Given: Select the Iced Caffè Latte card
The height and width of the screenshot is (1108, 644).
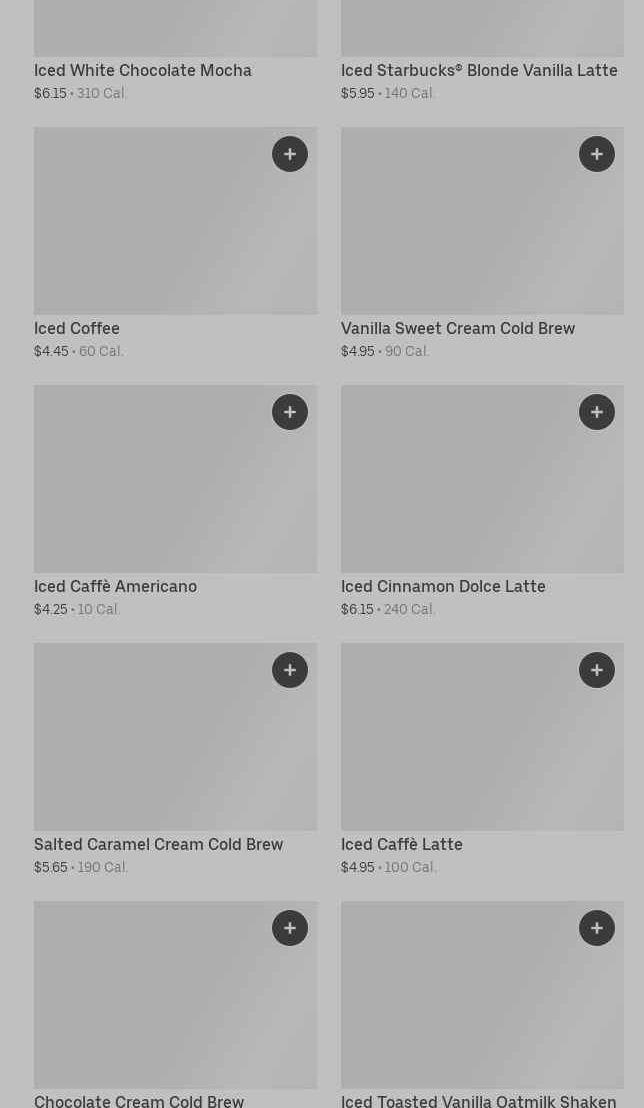Looking at the screenshot, I should coord(460,750).
